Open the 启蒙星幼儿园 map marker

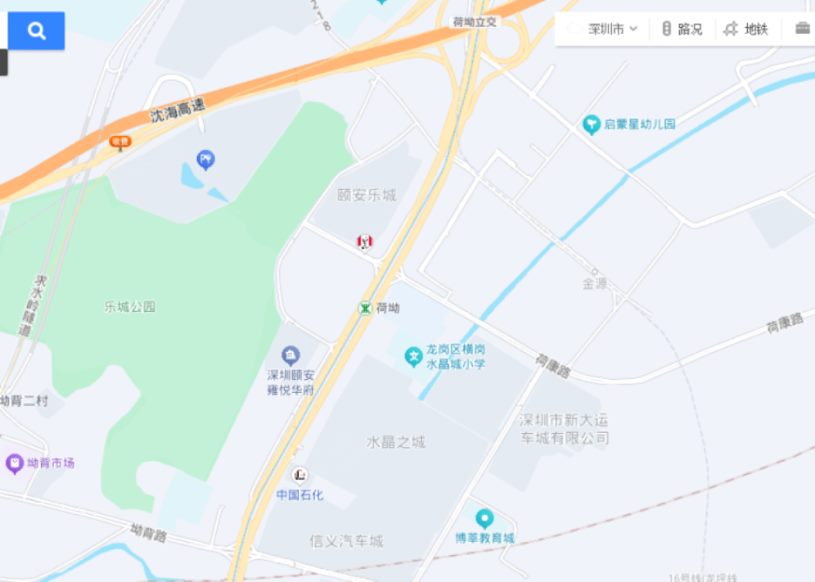[x=591, y=124]
